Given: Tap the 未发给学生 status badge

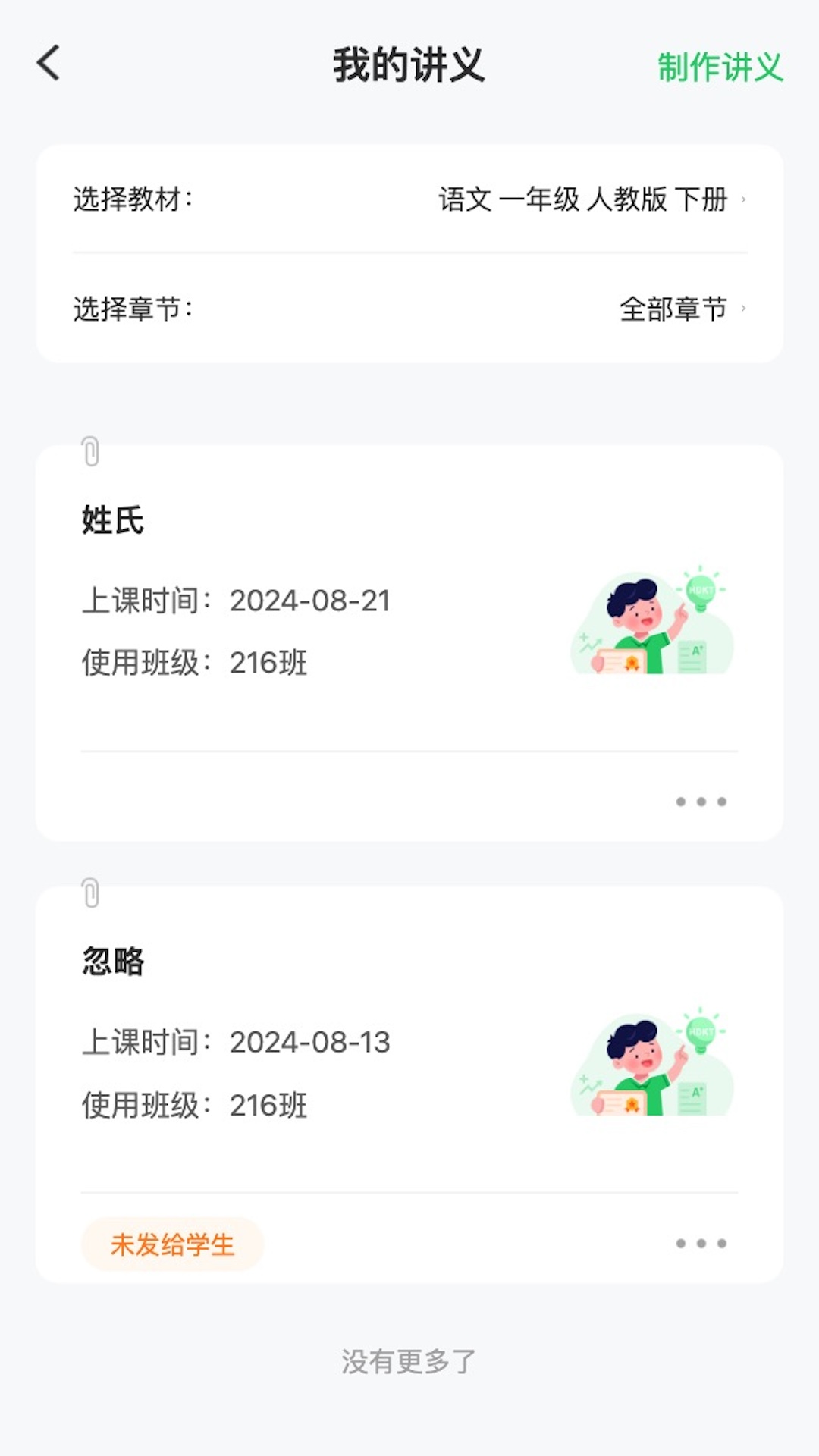Looking at the screenshot, I should 172,1244.
